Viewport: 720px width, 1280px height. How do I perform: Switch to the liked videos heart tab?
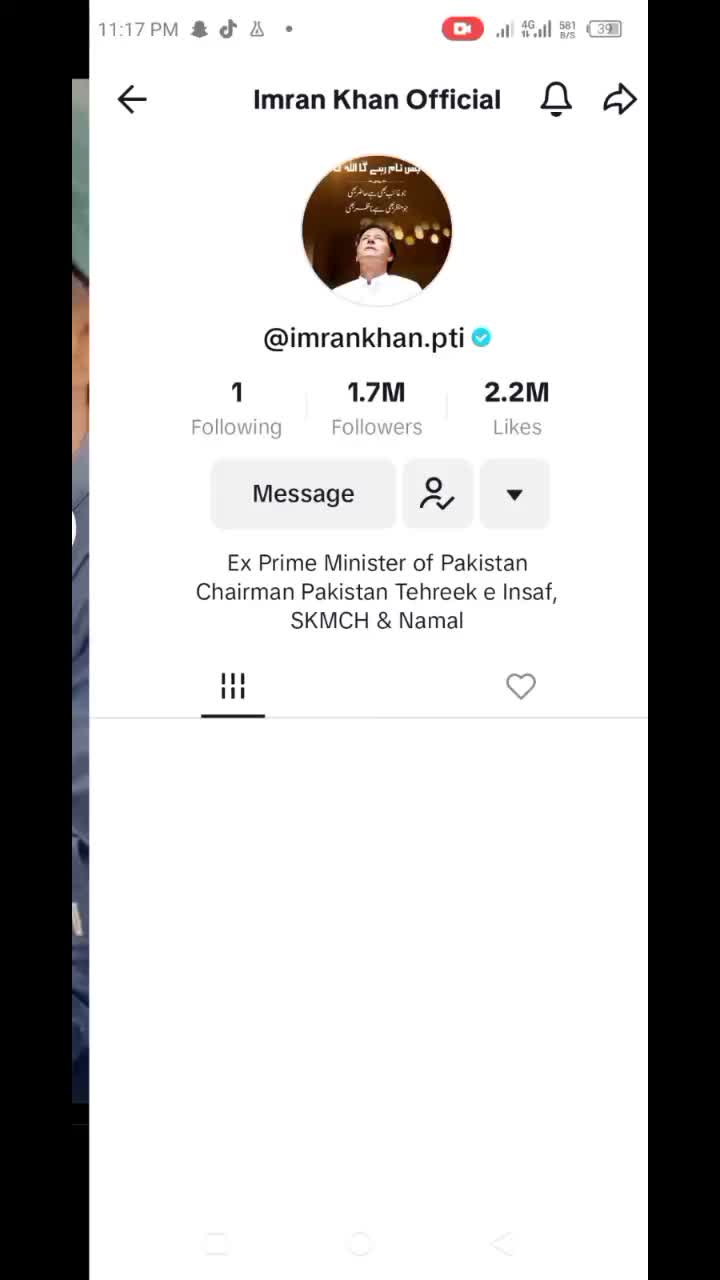point(520,686)
